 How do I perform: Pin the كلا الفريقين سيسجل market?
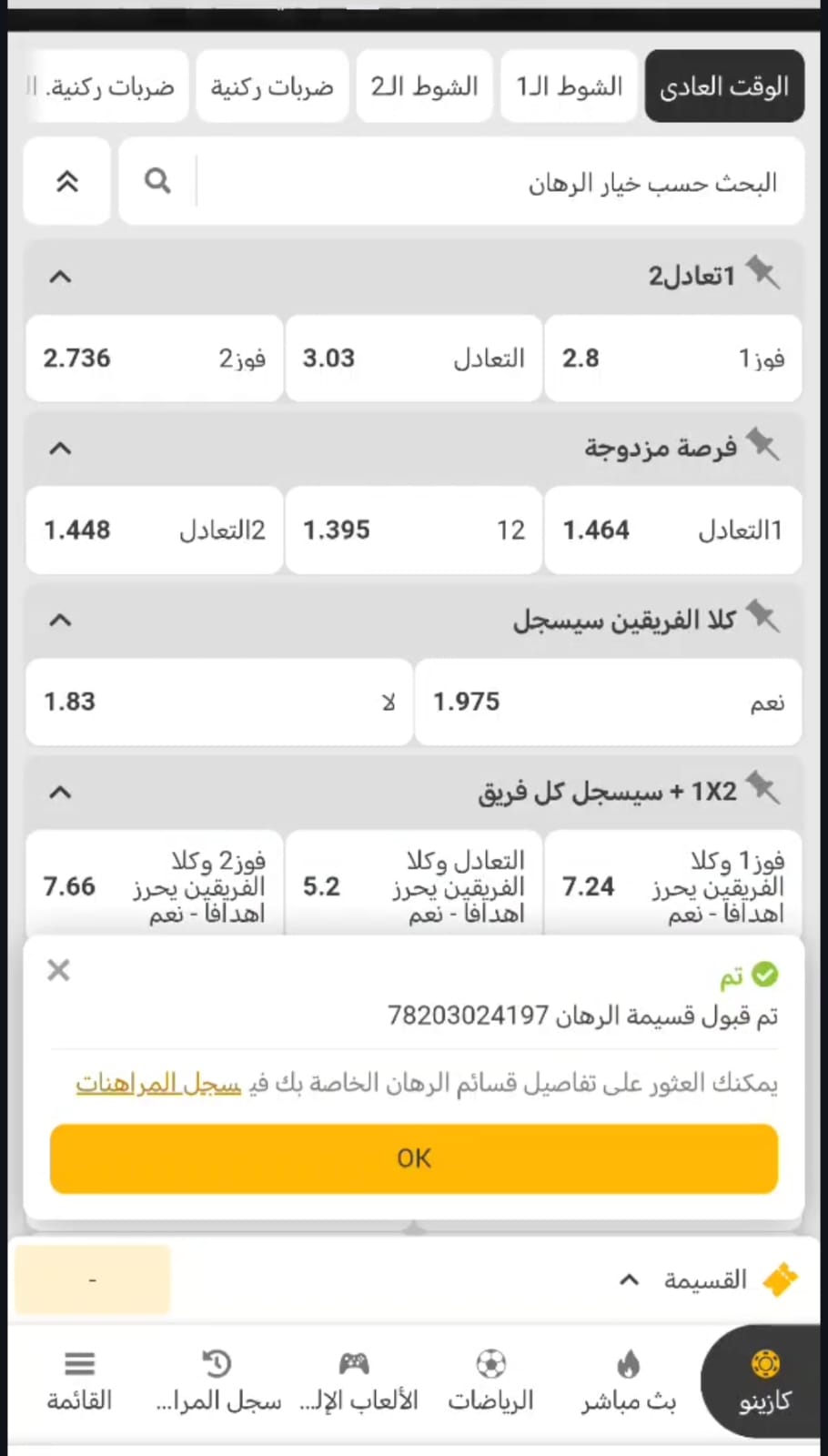point(762,617)
